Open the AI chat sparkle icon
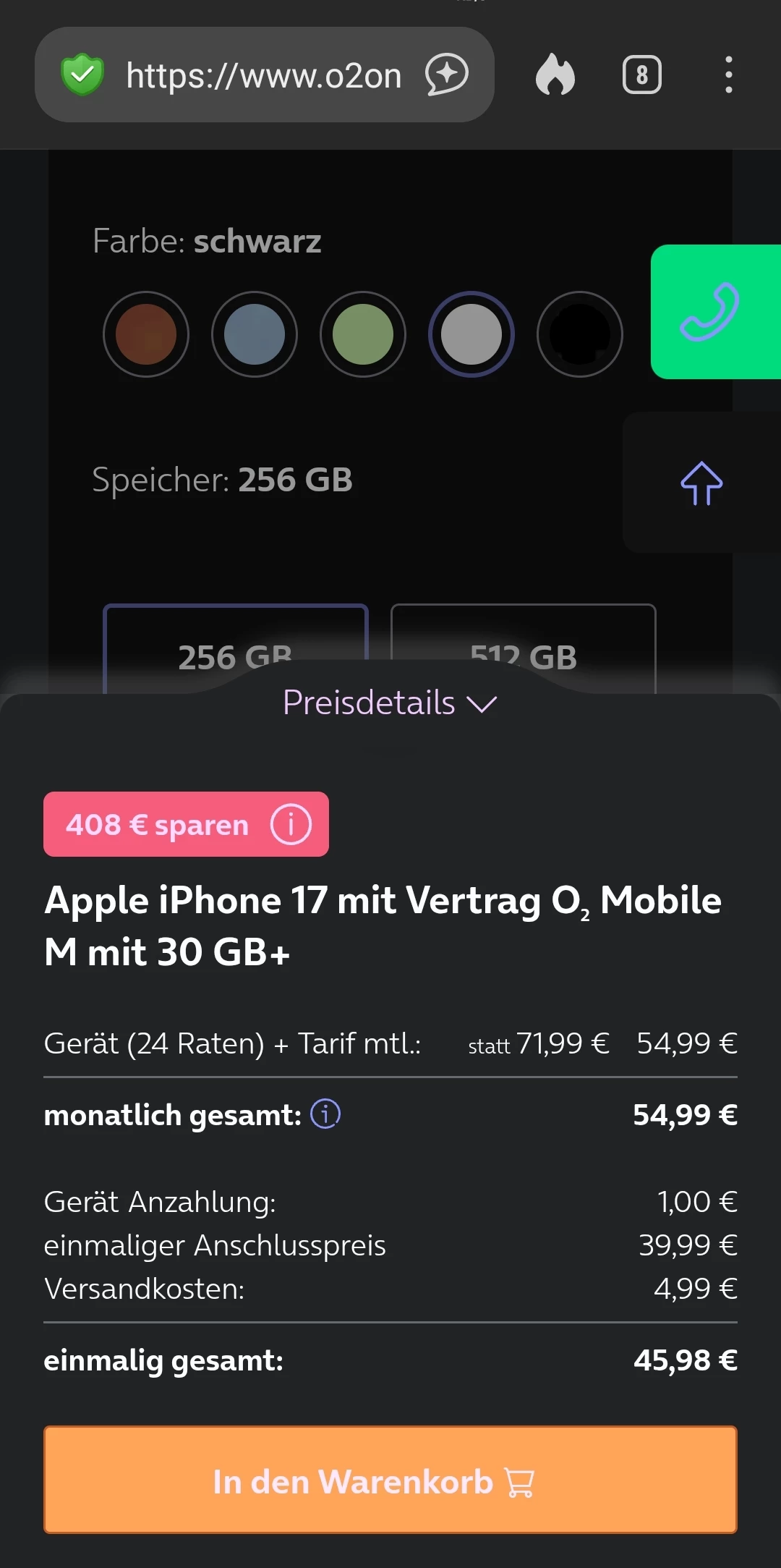Image resolution: width=781 pixels, height=1568 pixels. click(x=447, y=75)
